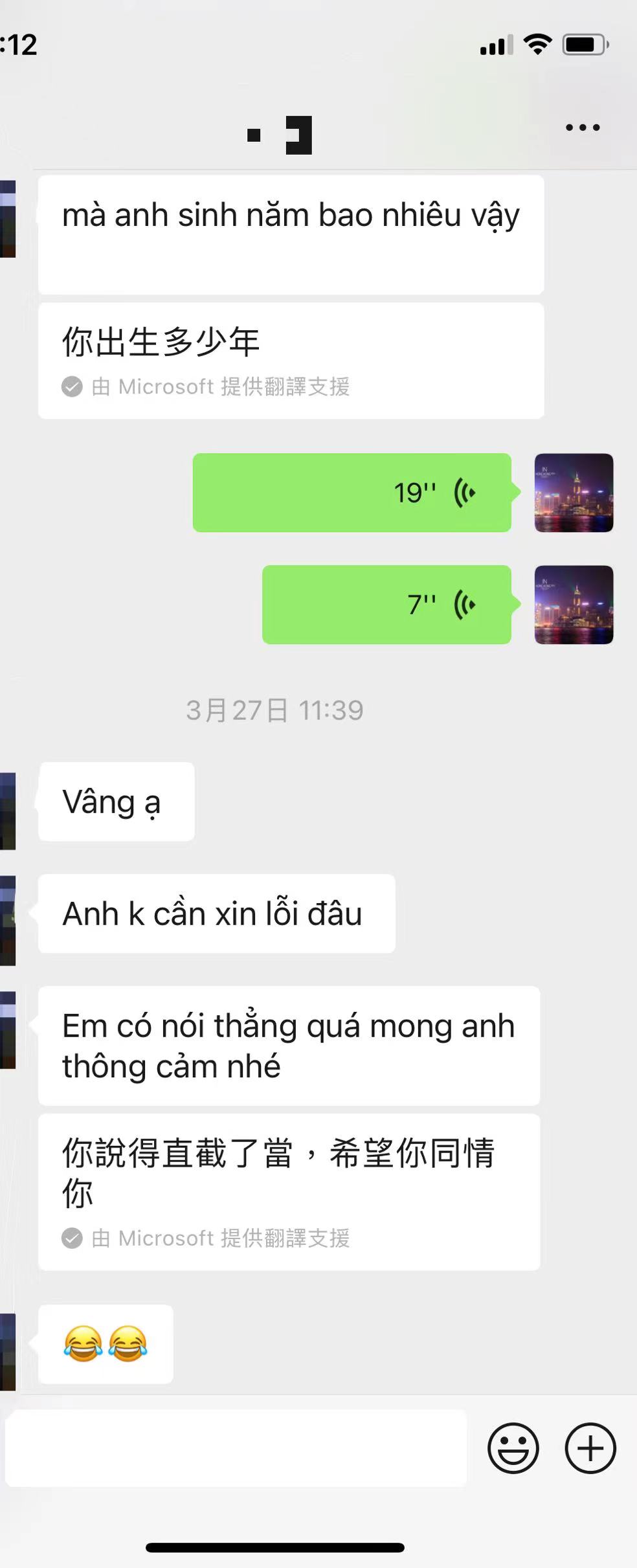This screenshot has width=637, height=1568.
Task: Tap the chat title icon at top center
Action: click(280, 133)
